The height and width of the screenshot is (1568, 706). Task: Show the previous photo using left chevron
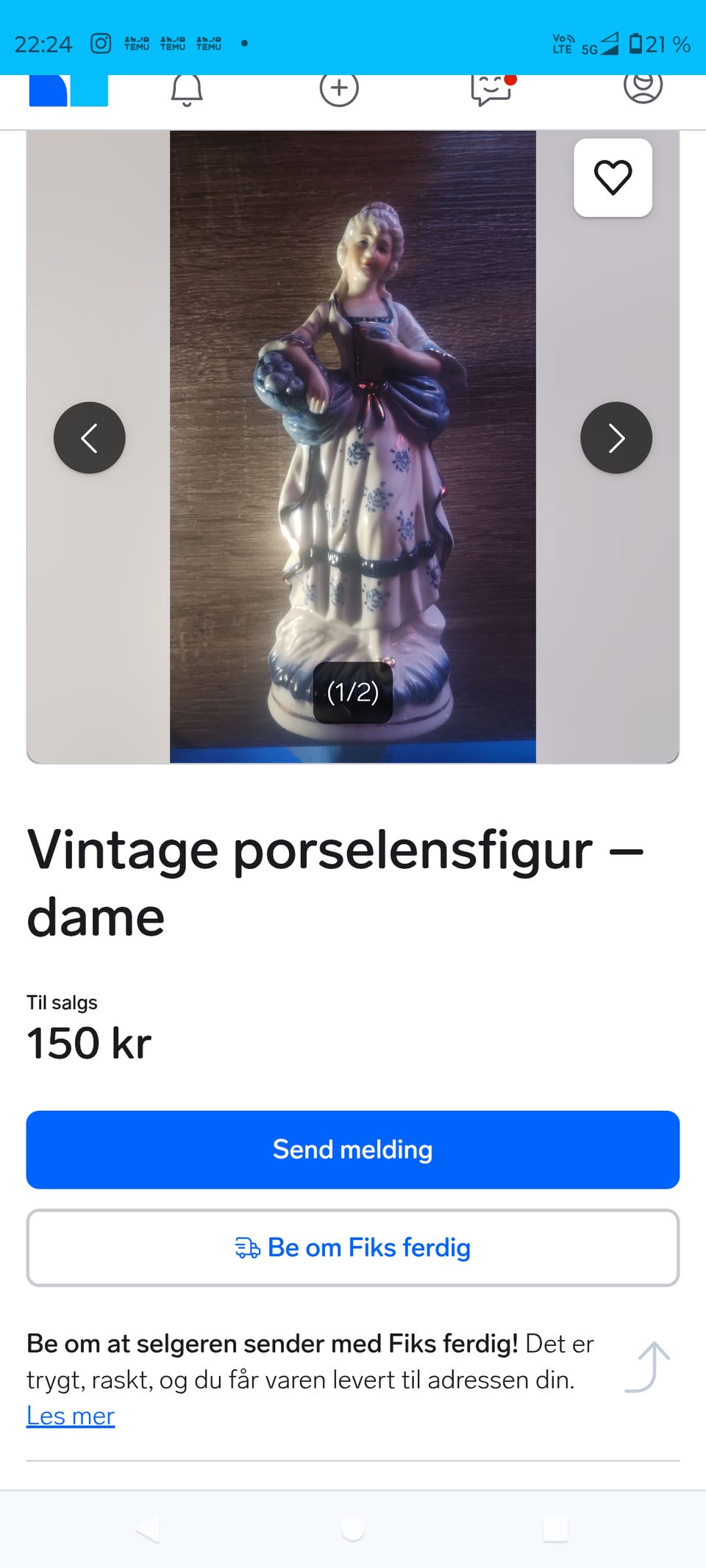point(90,437)
